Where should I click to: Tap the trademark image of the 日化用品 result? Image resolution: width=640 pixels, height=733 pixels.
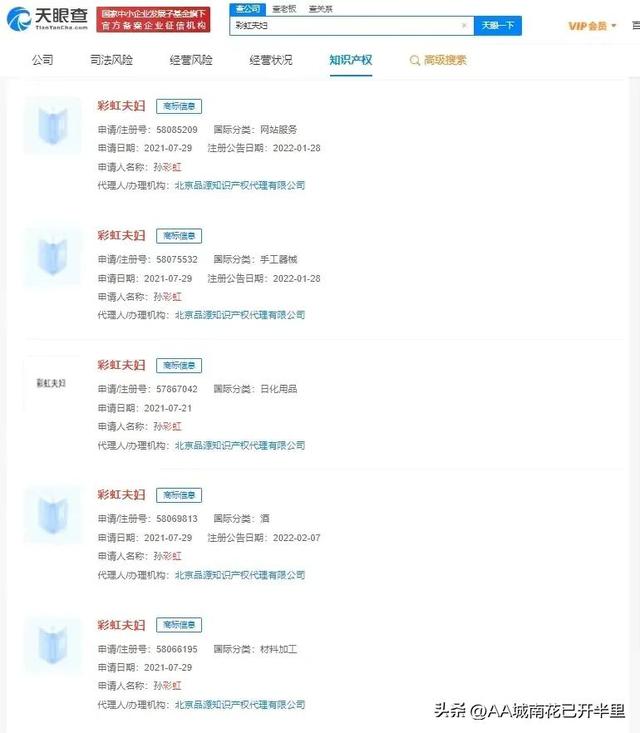tap(52, 384)
